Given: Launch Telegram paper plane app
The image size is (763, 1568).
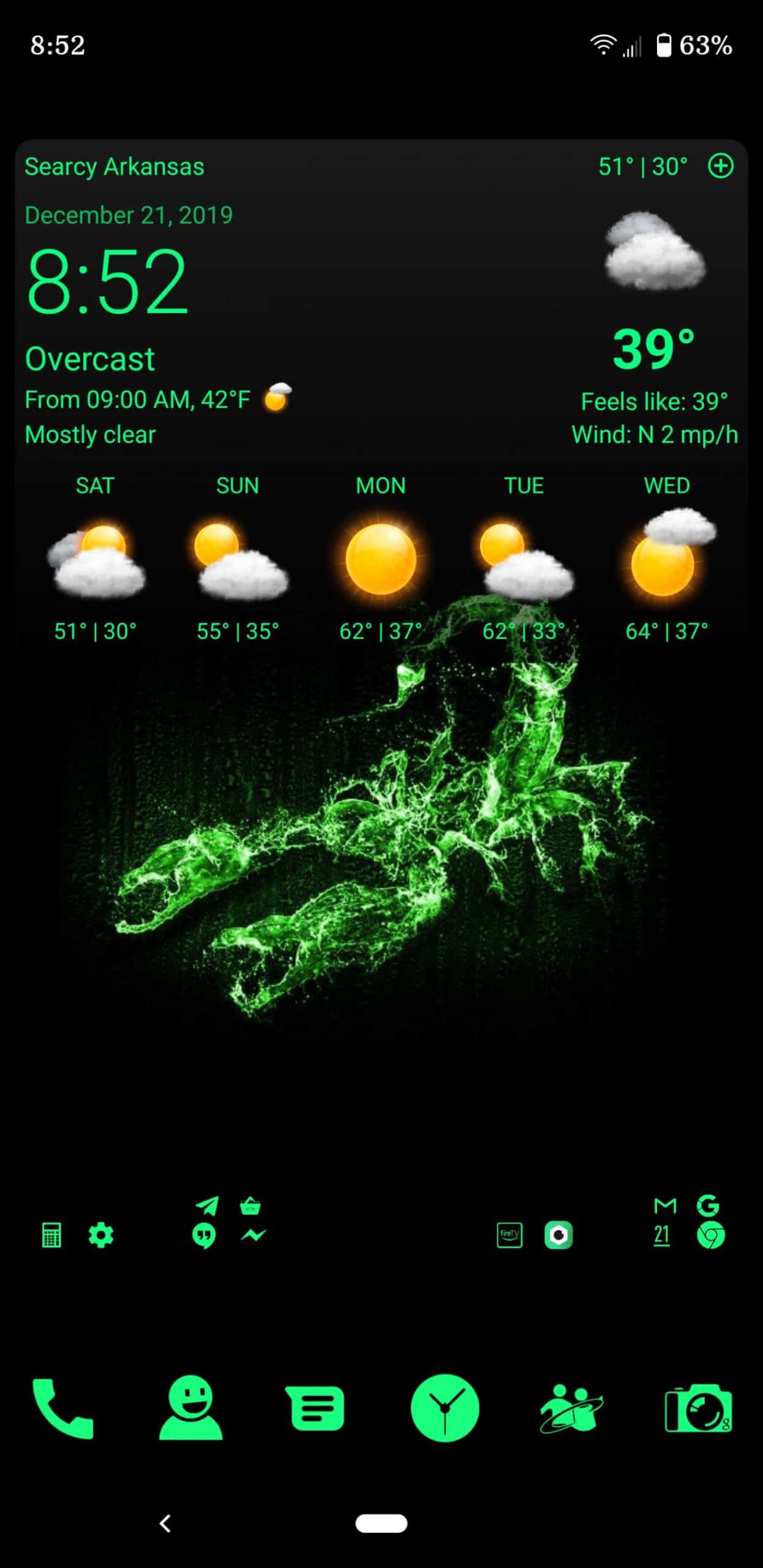Looking at the screenshot, I should (207, 1205).
